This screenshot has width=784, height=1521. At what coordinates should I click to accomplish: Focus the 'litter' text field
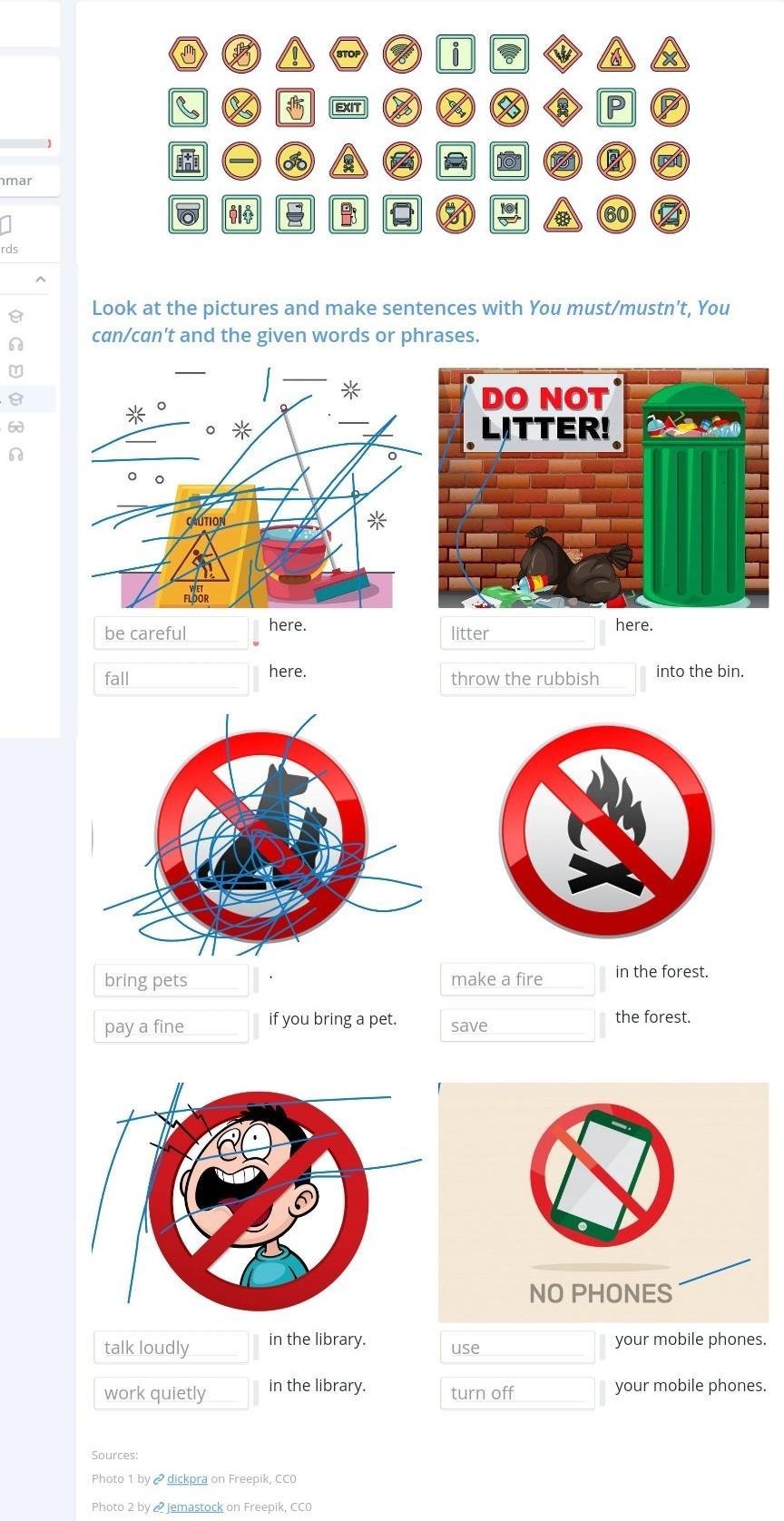[517, 633]
